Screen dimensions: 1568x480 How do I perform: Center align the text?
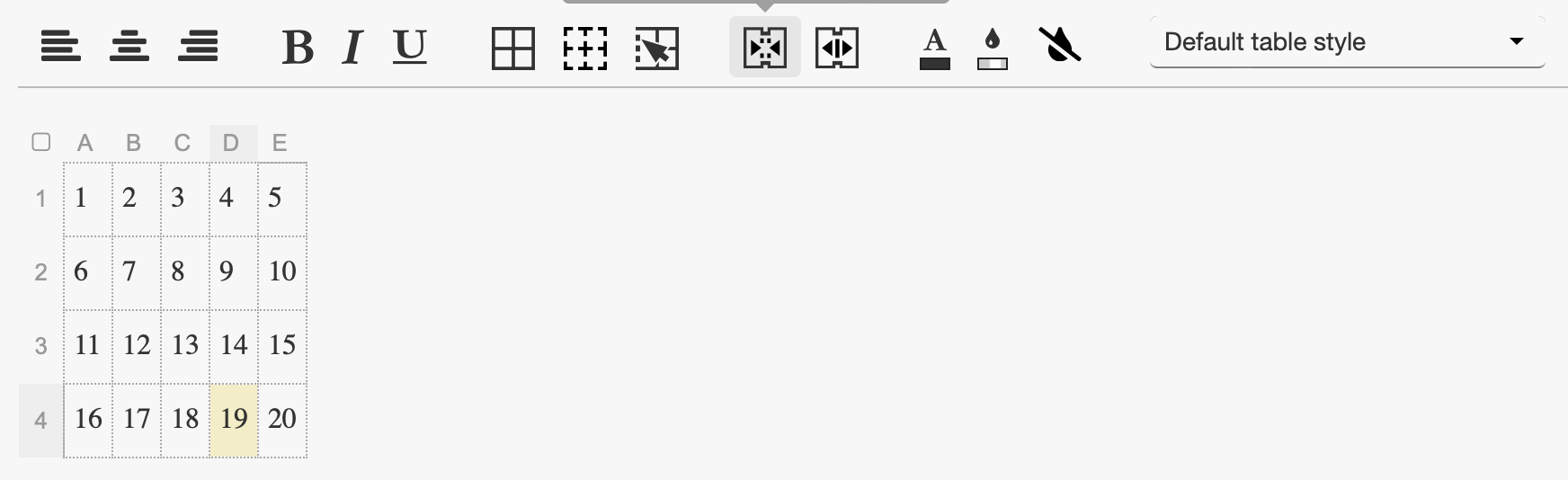tap(129, 46)
